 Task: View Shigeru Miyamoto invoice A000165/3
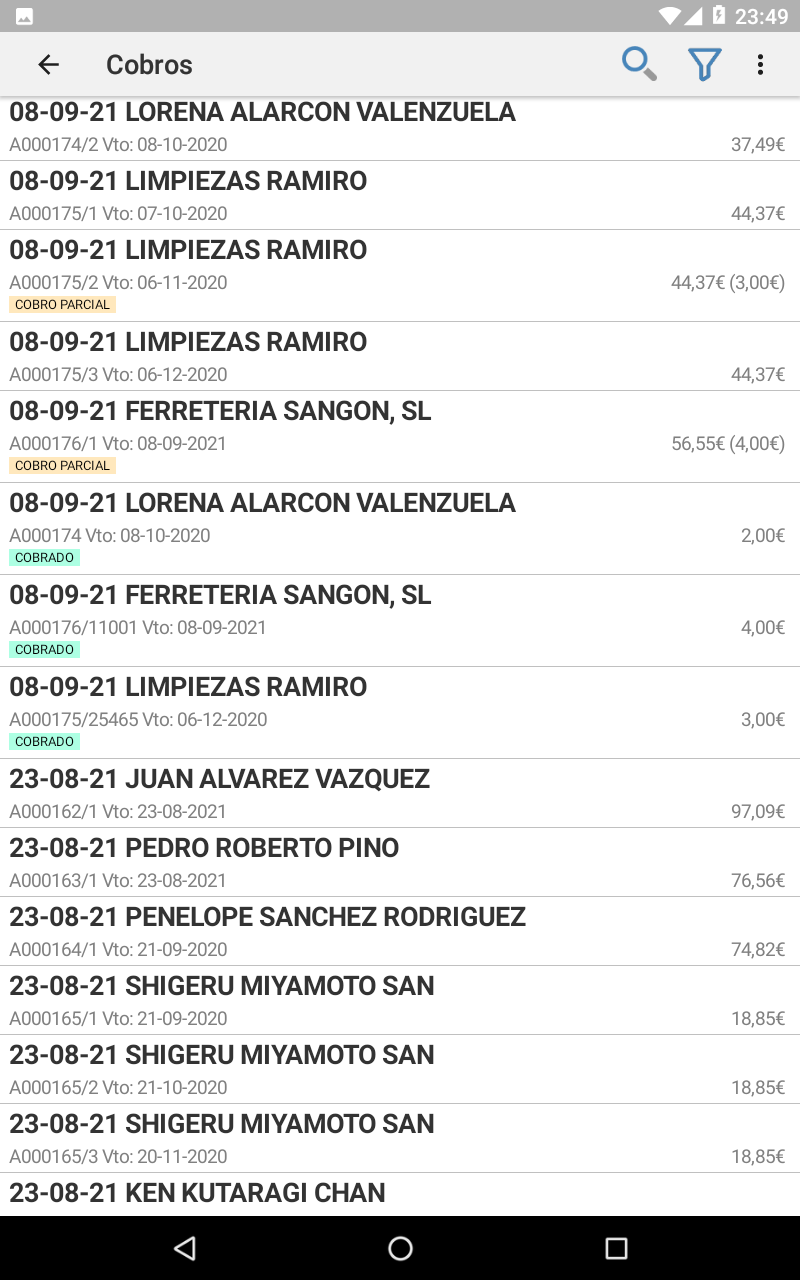pyautogui.click(x=400, y=1139)
